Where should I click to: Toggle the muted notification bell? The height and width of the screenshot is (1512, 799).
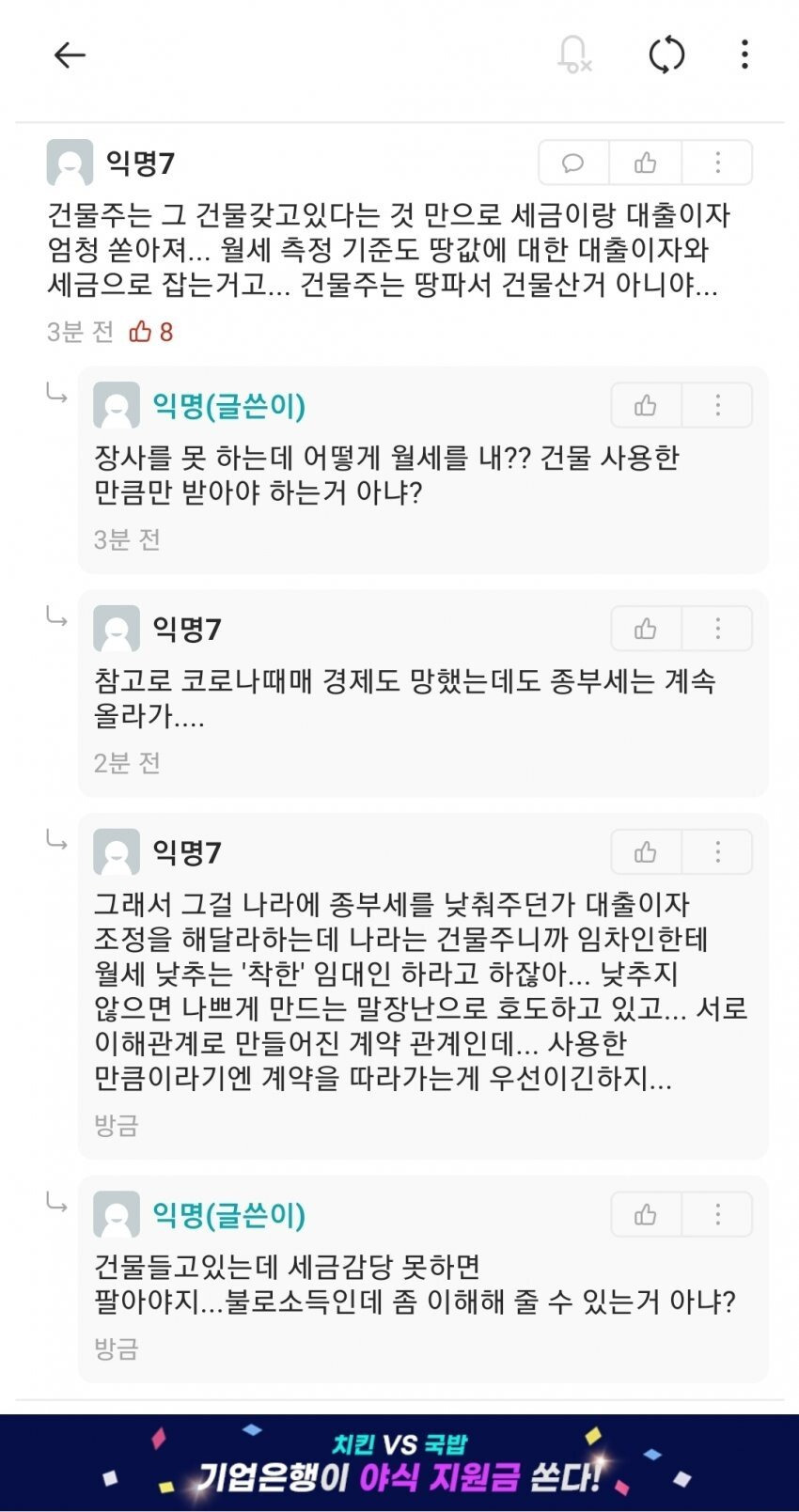coord(573,55)
